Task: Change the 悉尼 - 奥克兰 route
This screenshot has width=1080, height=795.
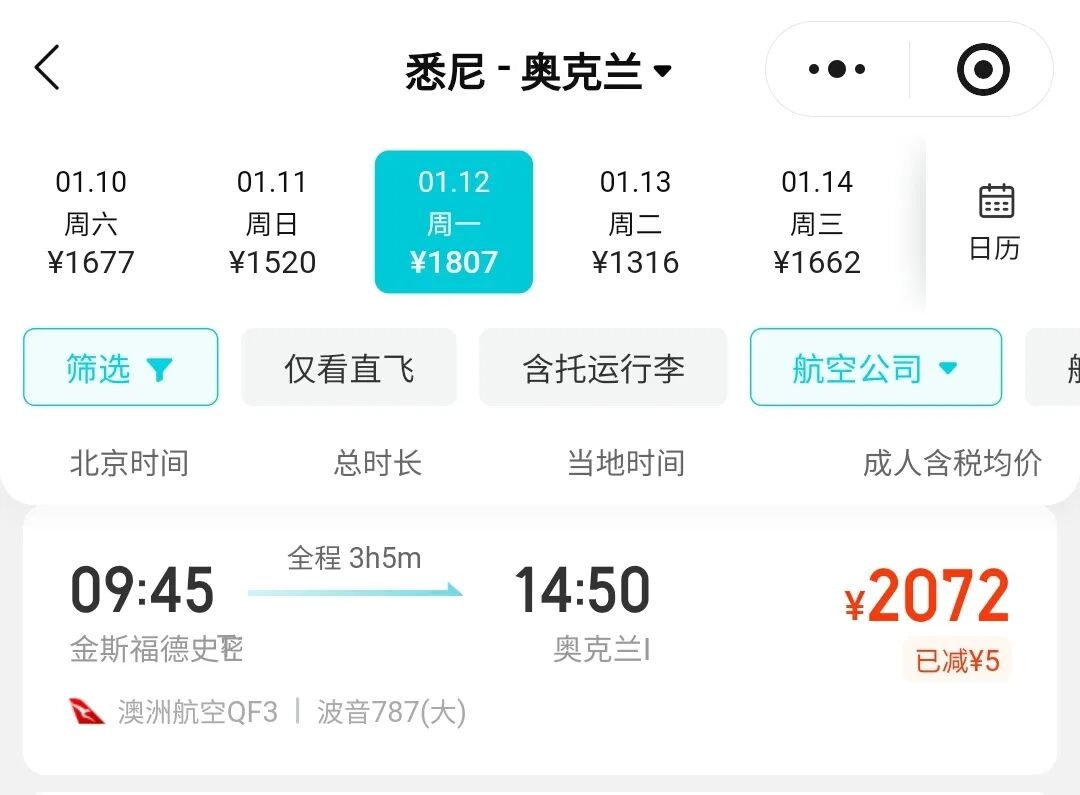Action: coord(538,72)
